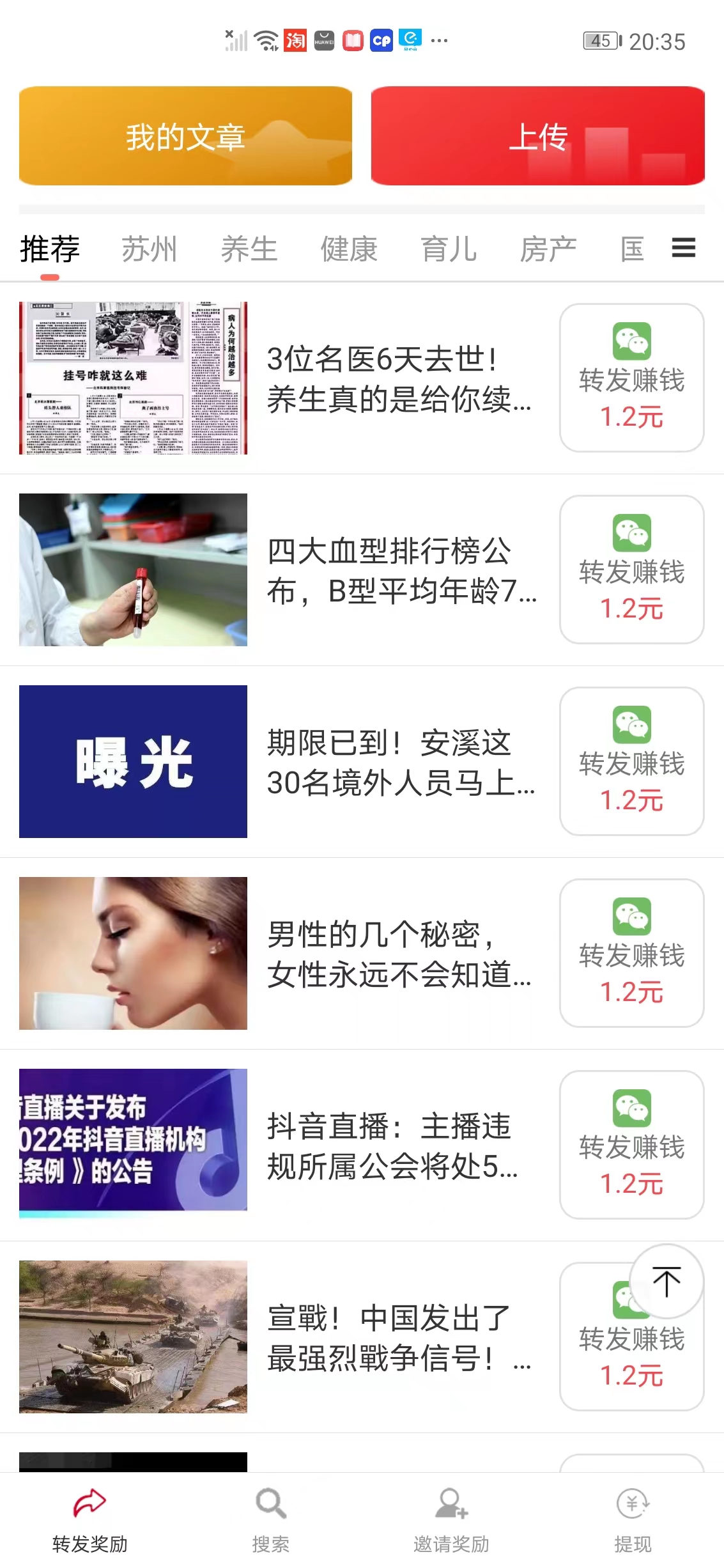Tap the ellipsis in status bar

point(437,40)
